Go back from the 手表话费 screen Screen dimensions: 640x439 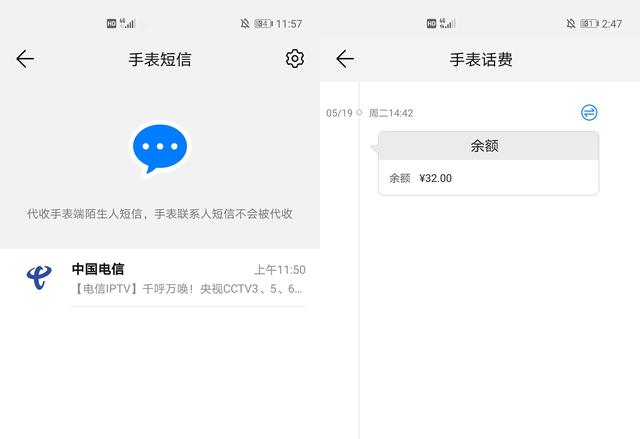pos(345,59)
